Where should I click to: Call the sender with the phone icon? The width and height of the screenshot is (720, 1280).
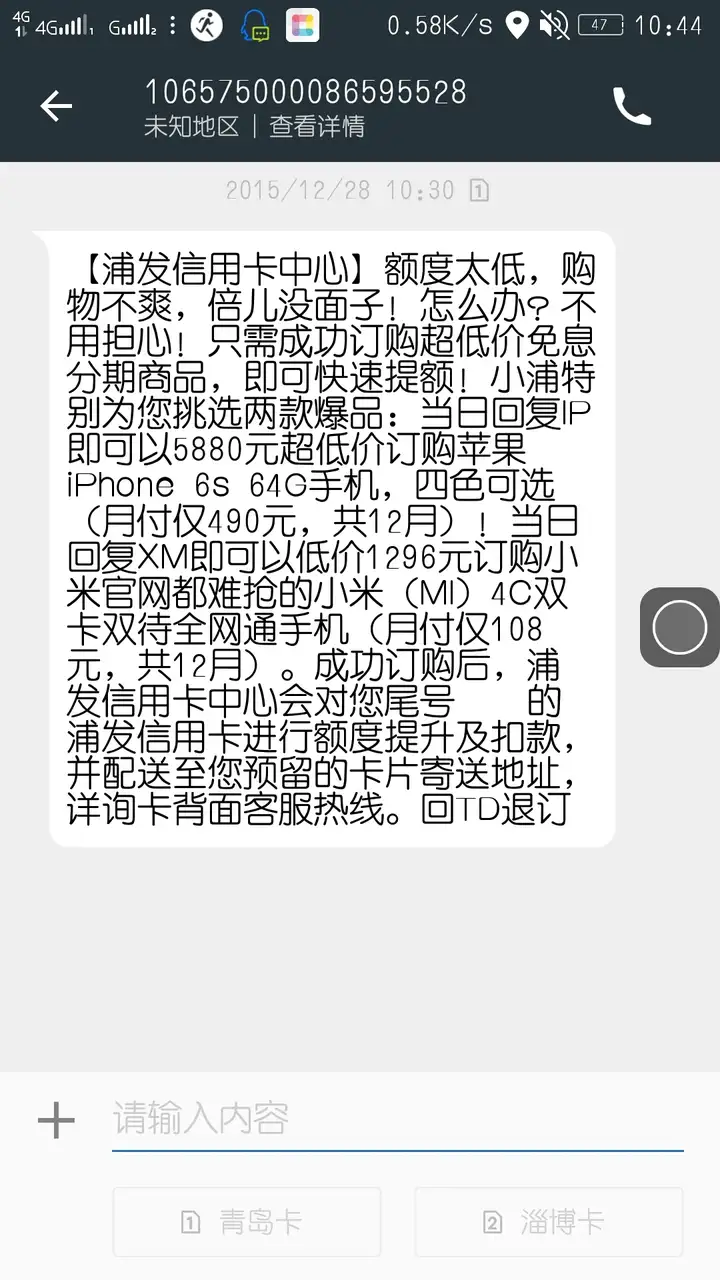632,106
